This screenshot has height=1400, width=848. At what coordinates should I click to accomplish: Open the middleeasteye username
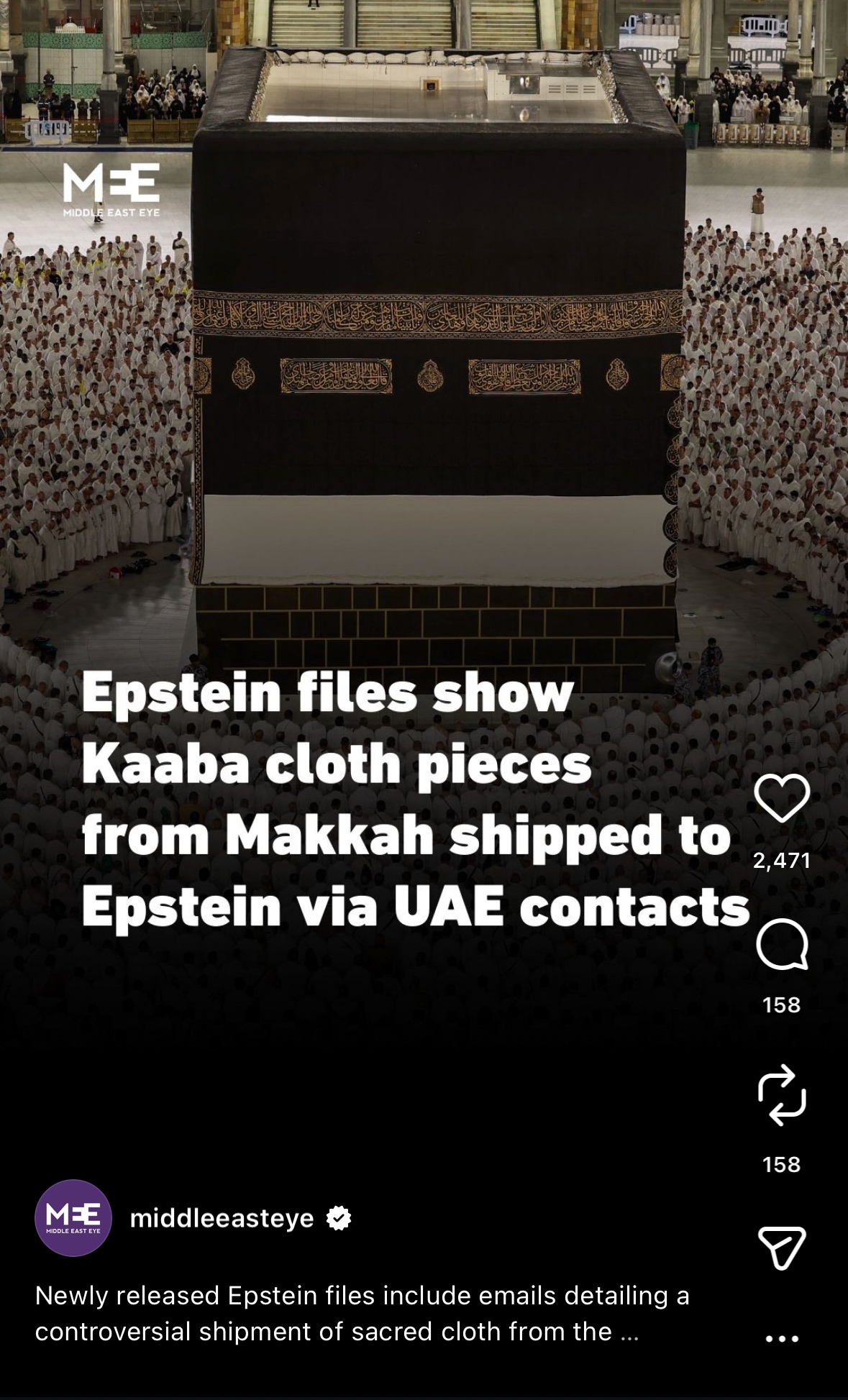[x=222, y=1218]
